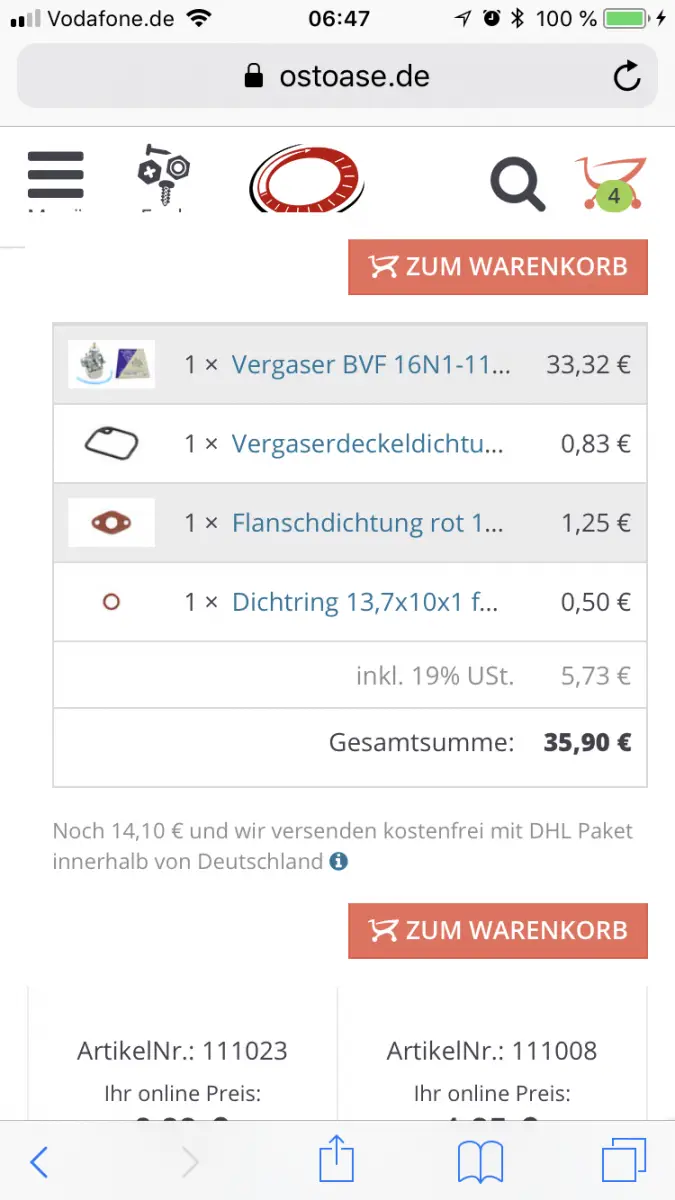Tap the lower ZUM WARENKORB button
Image resolution: width=675 pixels, height=1200 pixels.
(x=498, y=931)
